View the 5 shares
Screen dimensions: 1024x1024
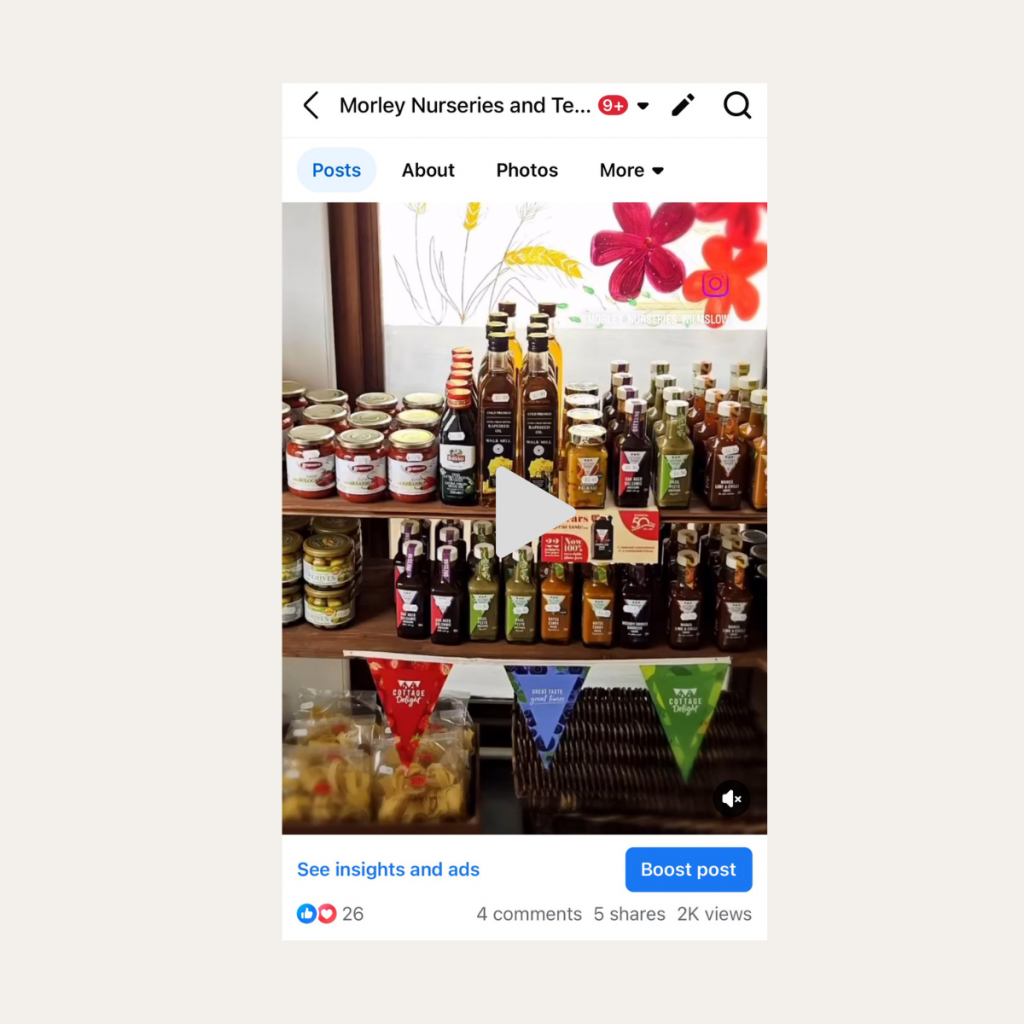(629, 914)
